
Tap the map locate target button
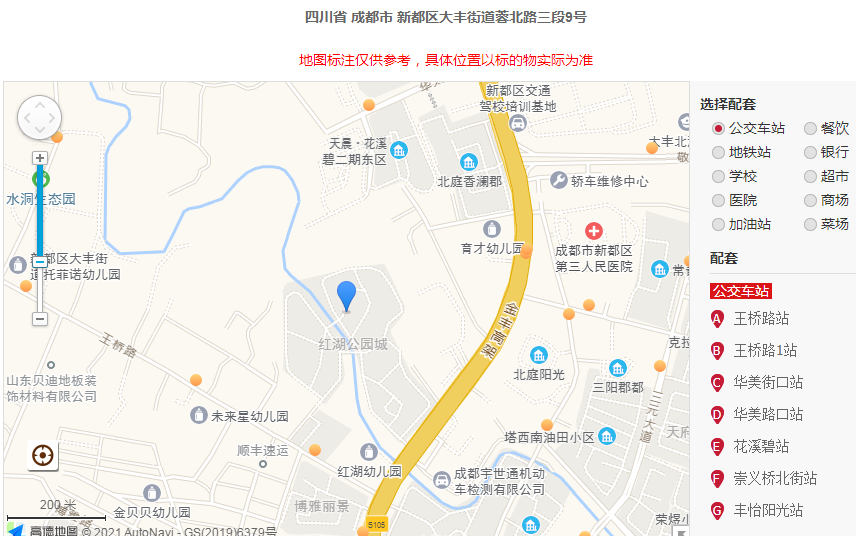pos(43,456)
